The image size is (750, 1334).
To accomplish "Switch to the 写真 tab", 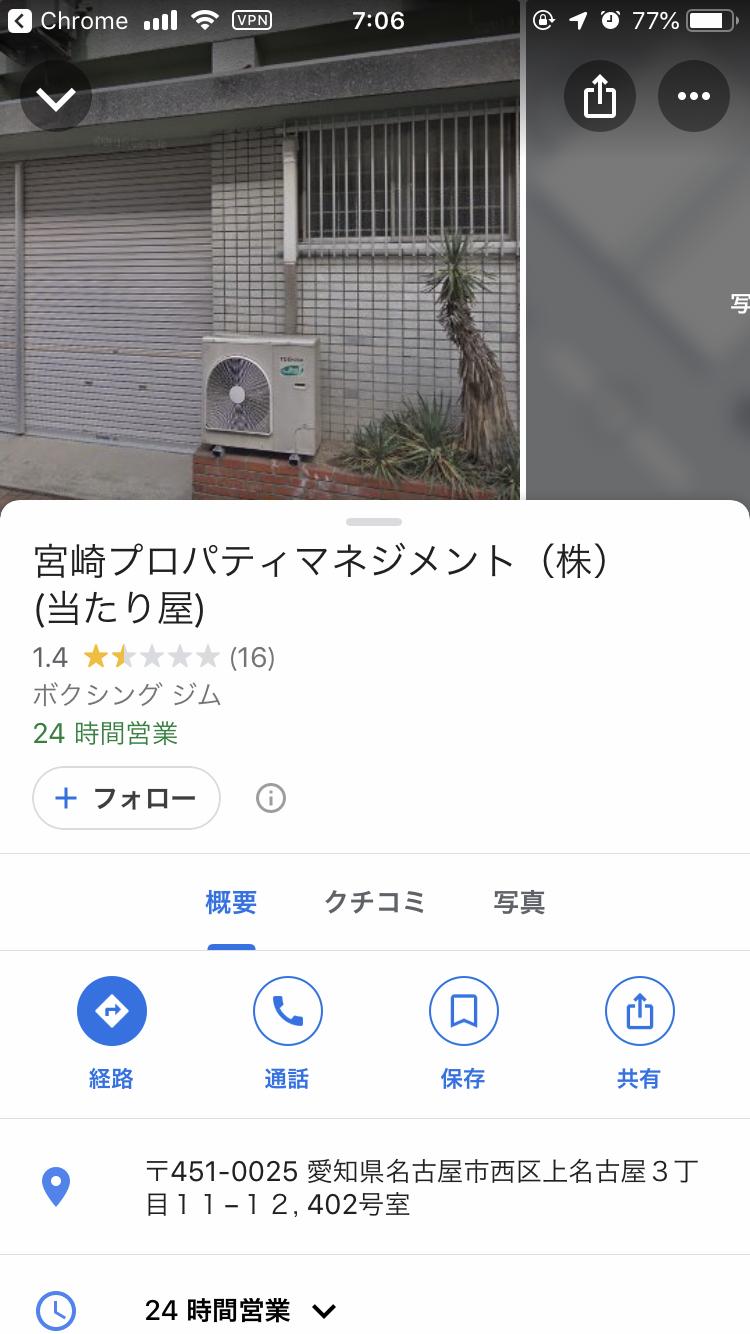I will click(519, 902).
